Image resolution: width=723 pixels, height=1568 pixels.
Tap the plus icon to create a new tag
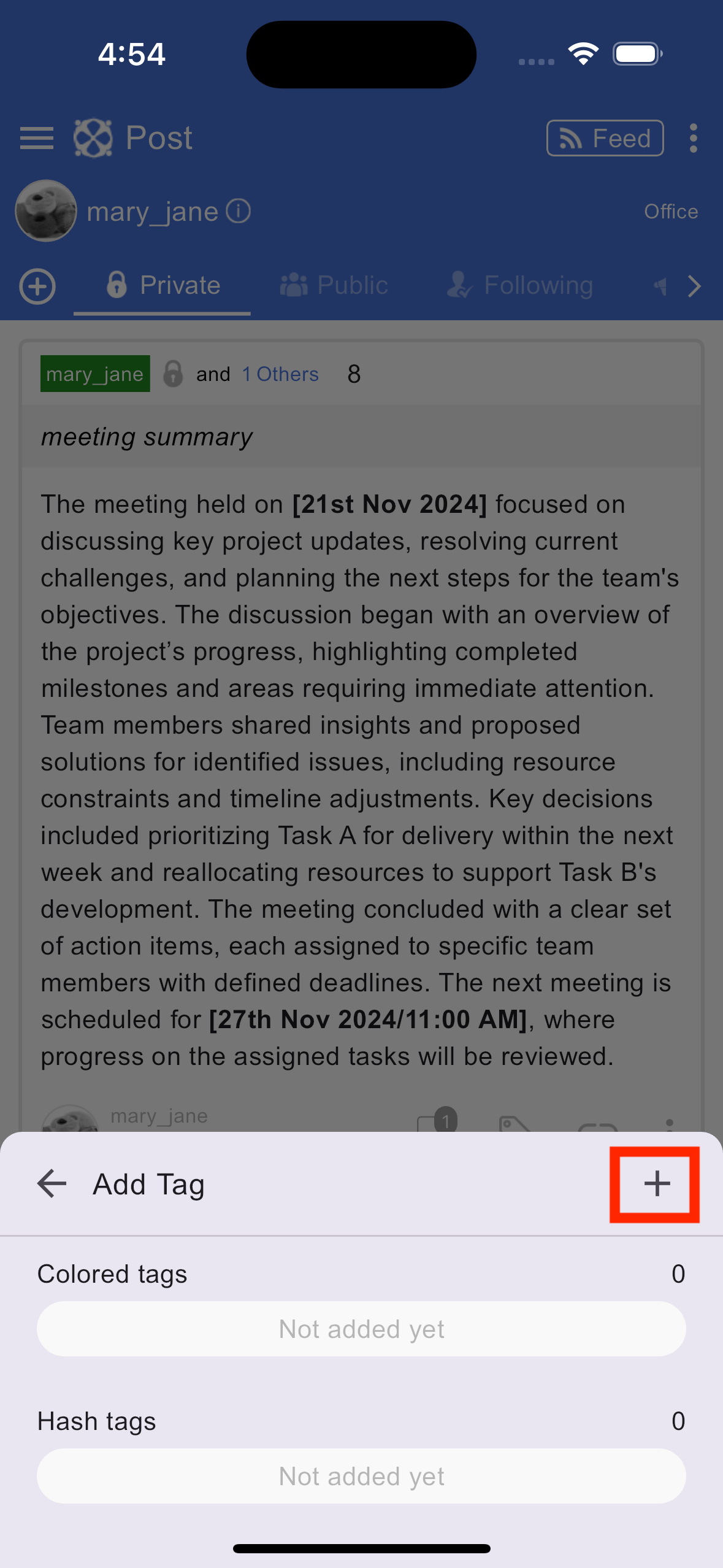(656, 1183)
